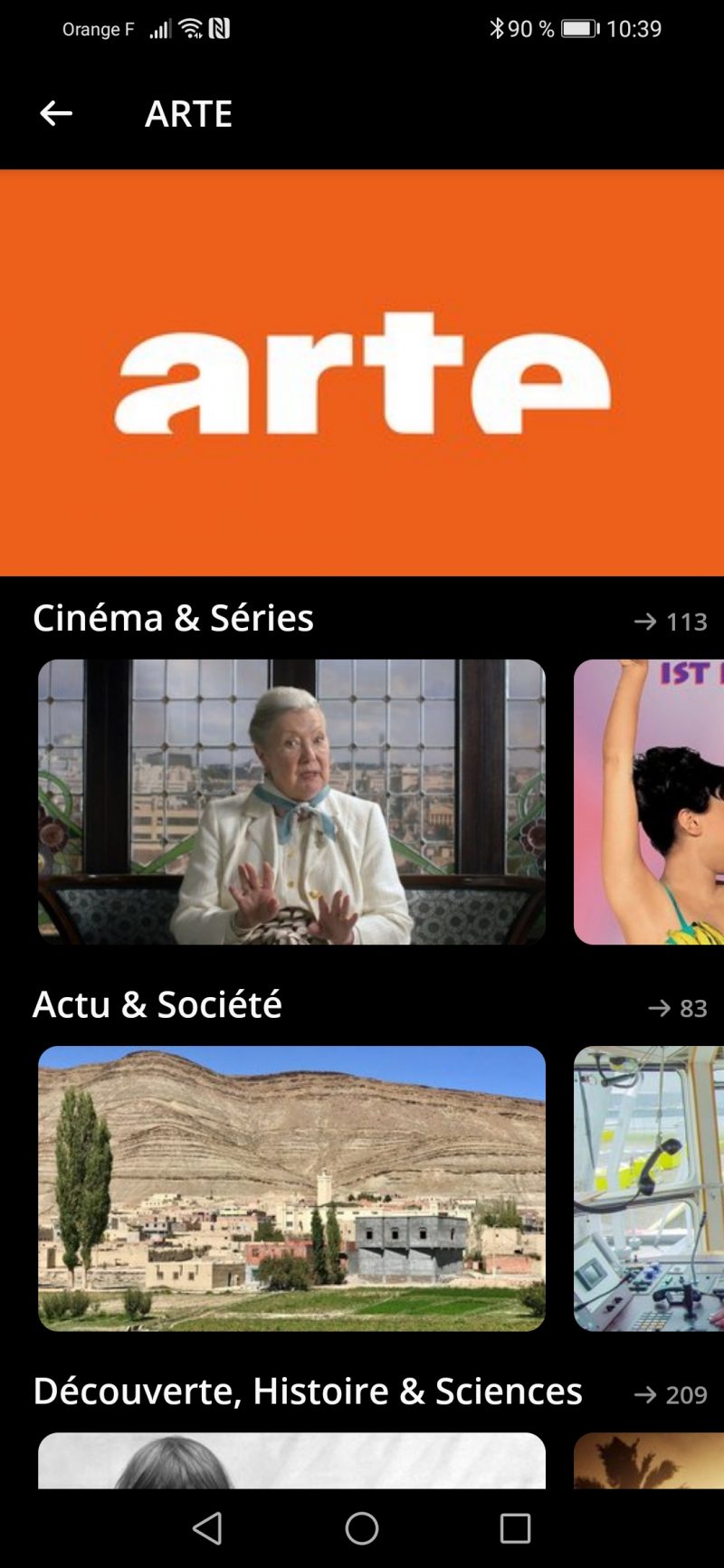The width and height of the screenshot is (724, 1568).
Task: Open the control room video in Actu & Société
Action: [649, 1188]
